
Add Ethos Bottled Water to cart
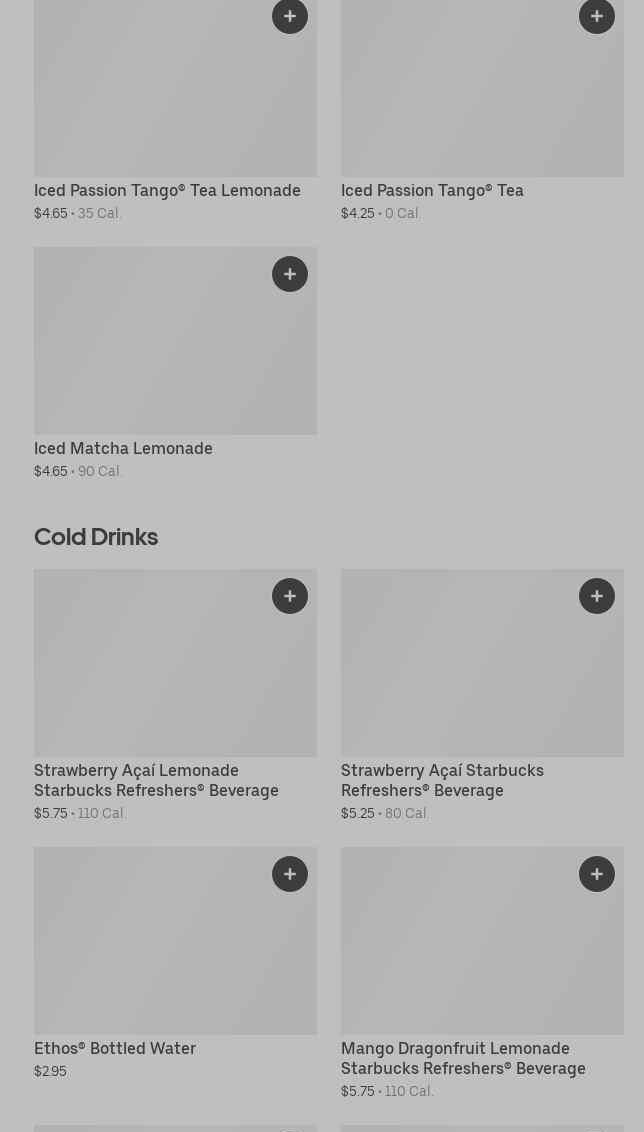coord(289,874)
